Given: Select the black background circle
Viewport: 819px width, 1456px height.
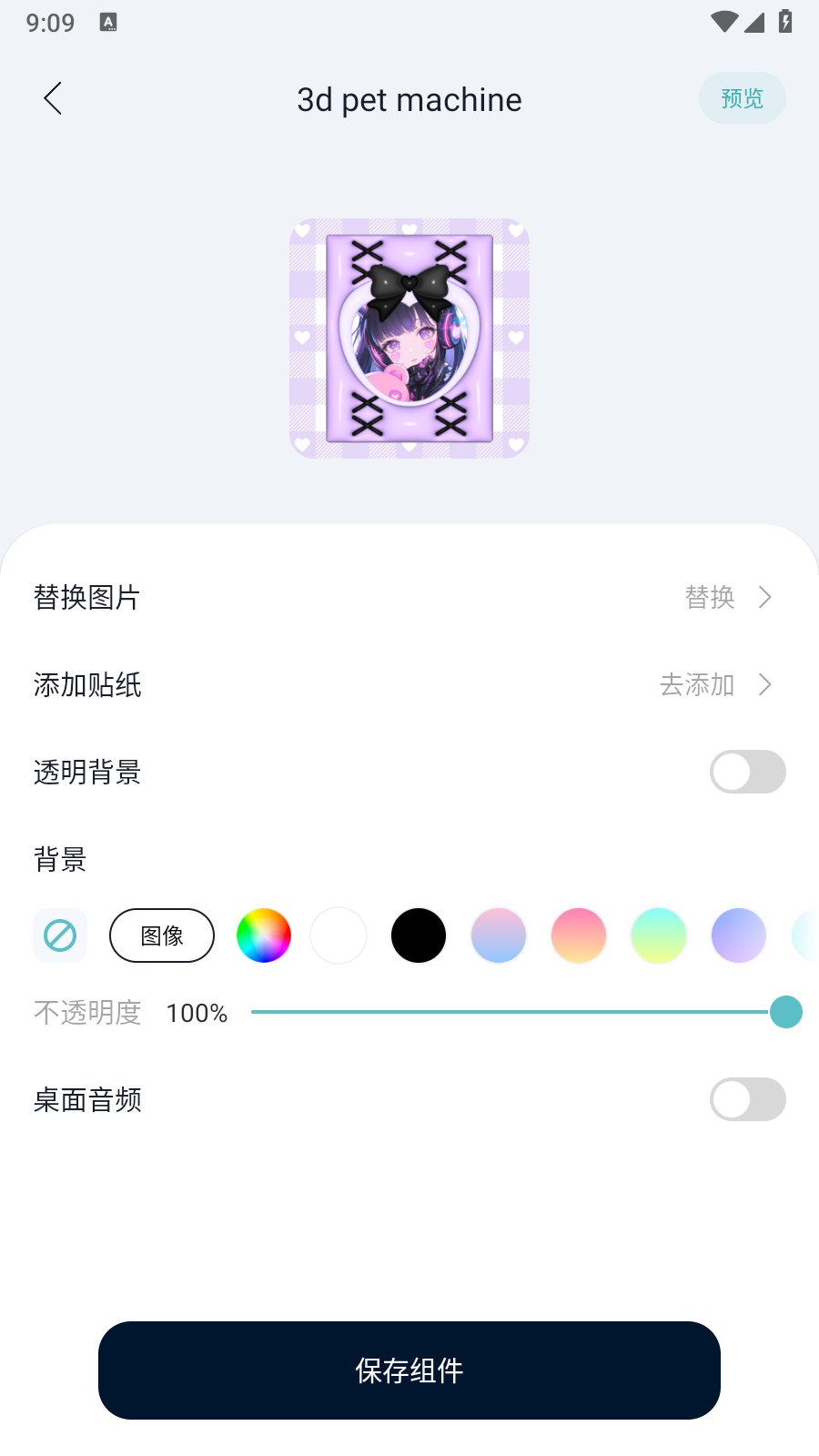Looking at the screenshot, I should point(419,935).
